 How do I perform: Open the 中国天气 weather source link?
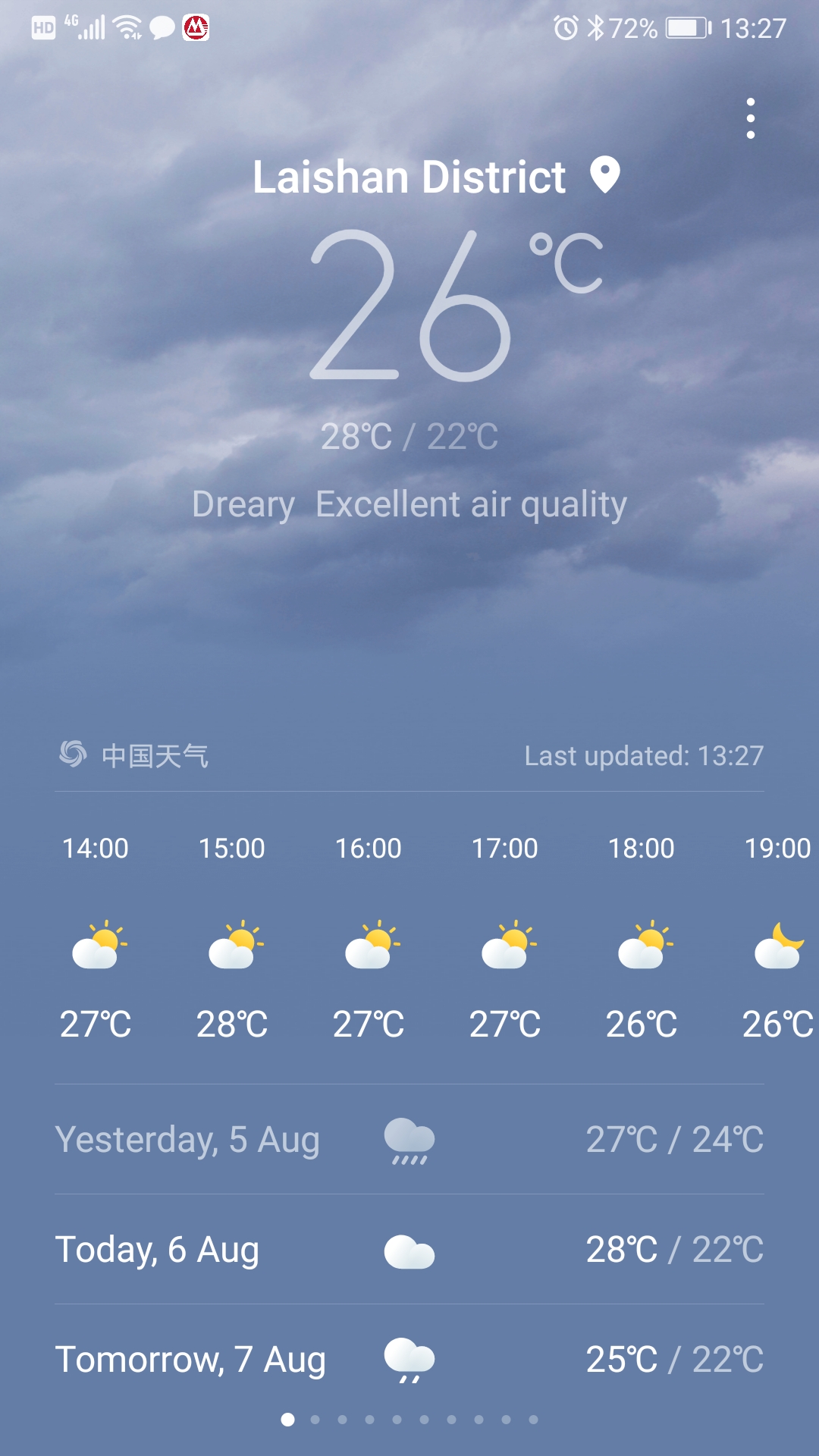pos(135,755)
